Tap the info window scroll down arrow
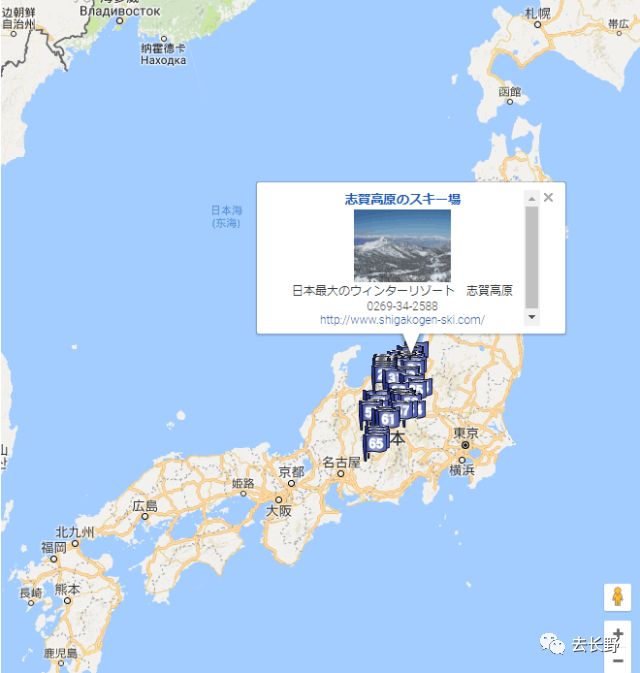 (532, 316)
